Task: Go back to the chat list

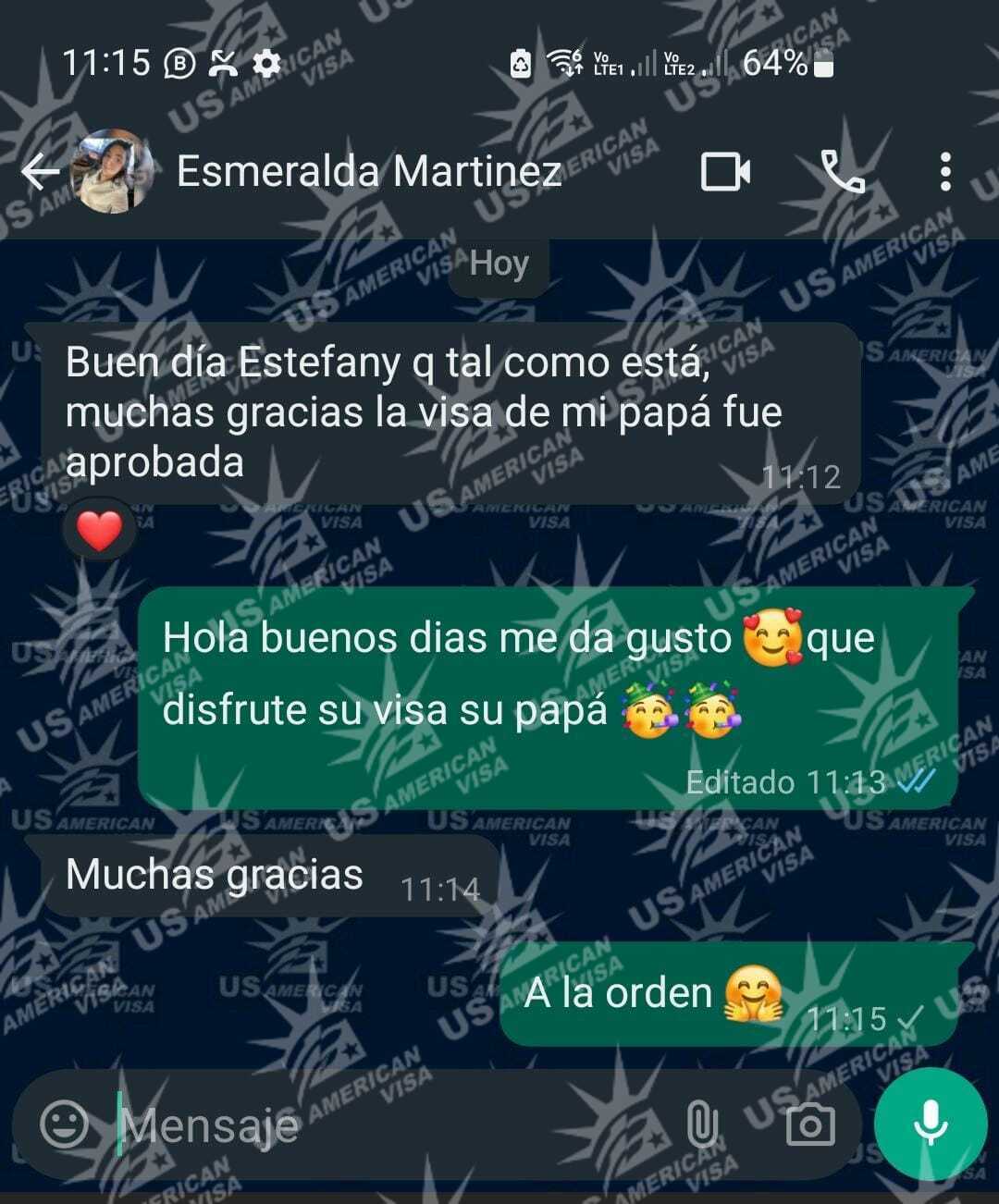Action: [40, 172]
